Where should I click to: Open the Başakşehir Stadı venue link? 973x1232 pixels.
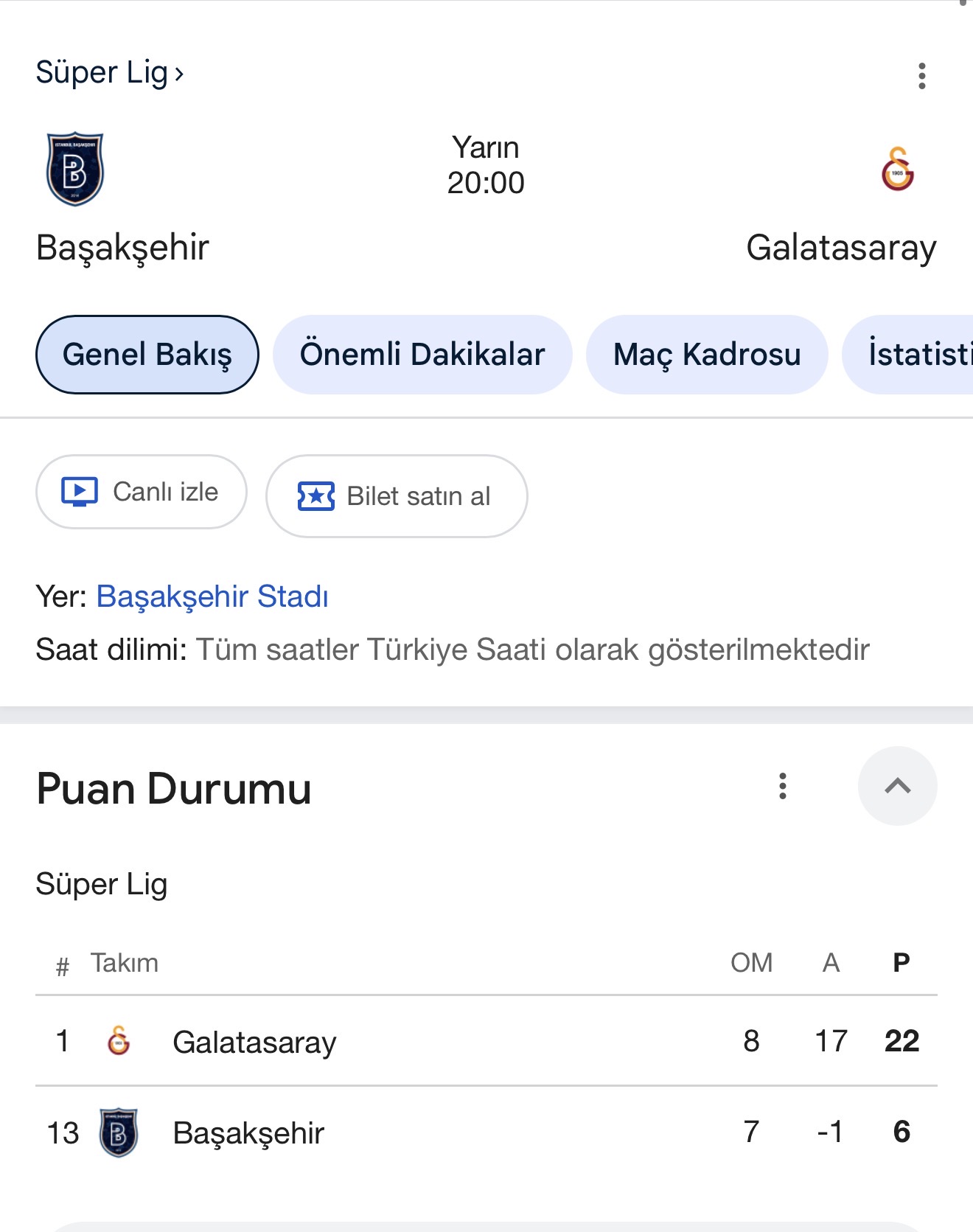212,596
